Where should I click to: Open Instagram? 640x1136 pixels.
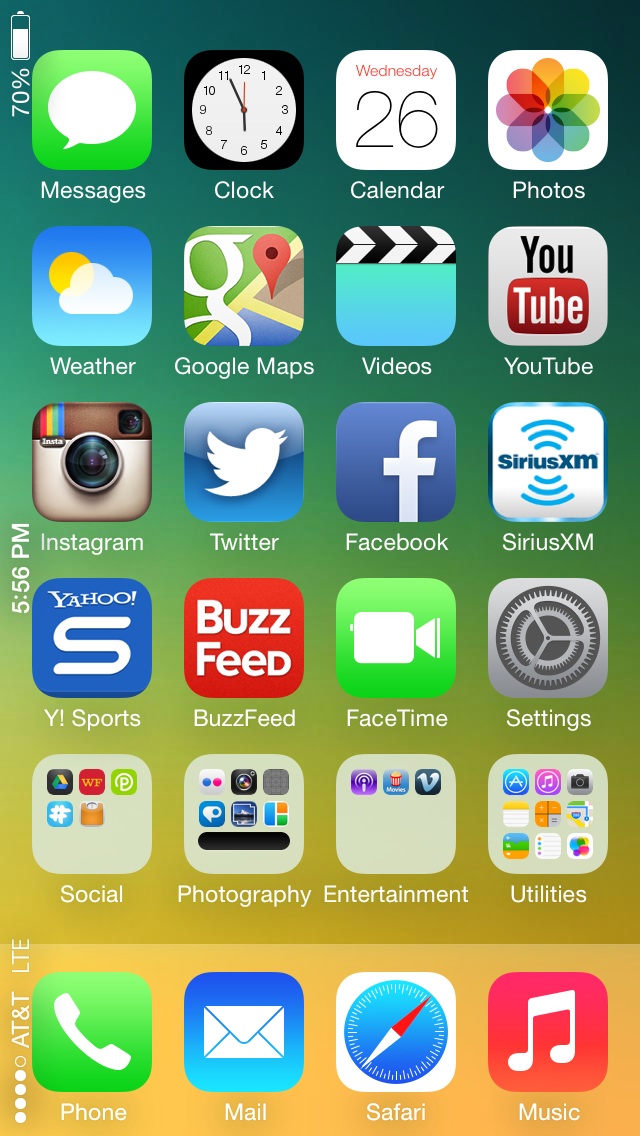click(x=92, y=462)
